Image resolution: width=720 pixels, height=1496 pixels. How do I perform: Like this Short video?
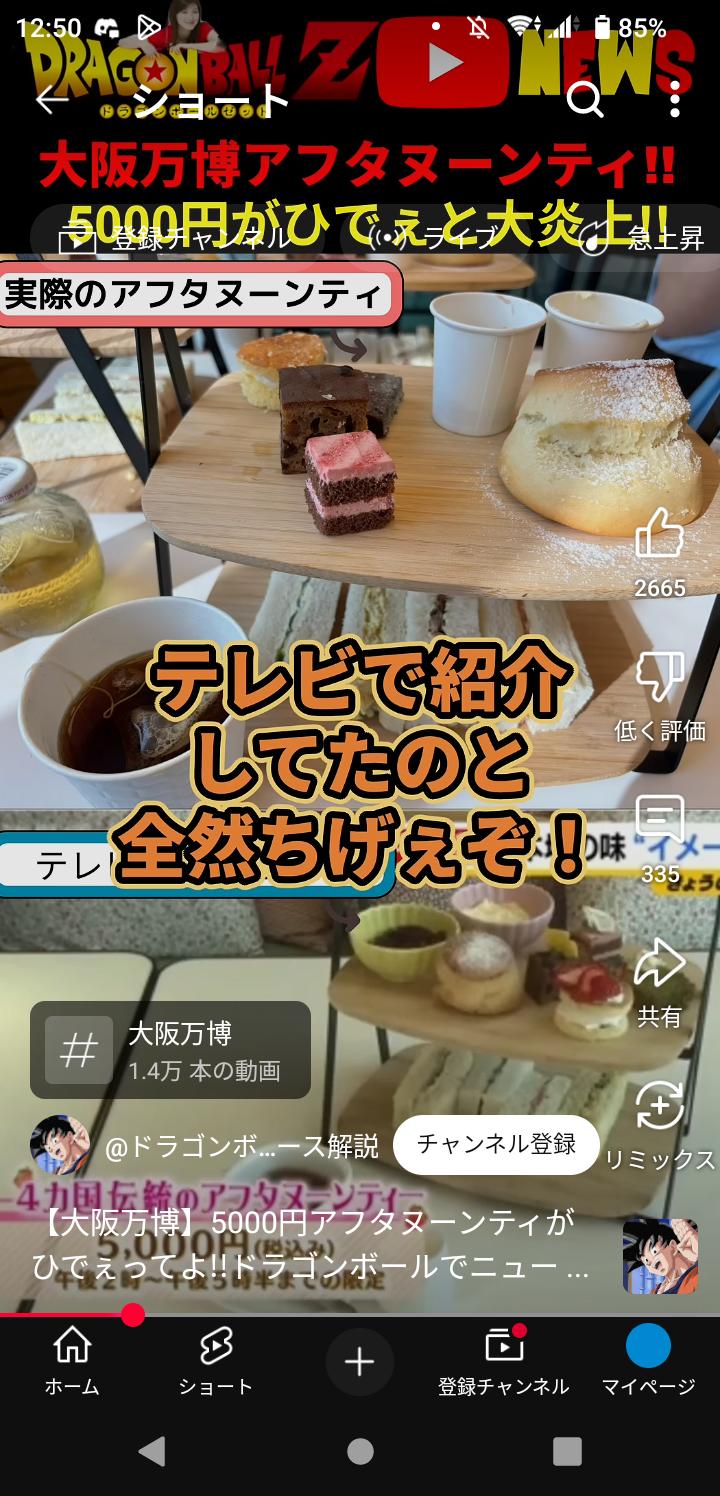coord(660,535)
